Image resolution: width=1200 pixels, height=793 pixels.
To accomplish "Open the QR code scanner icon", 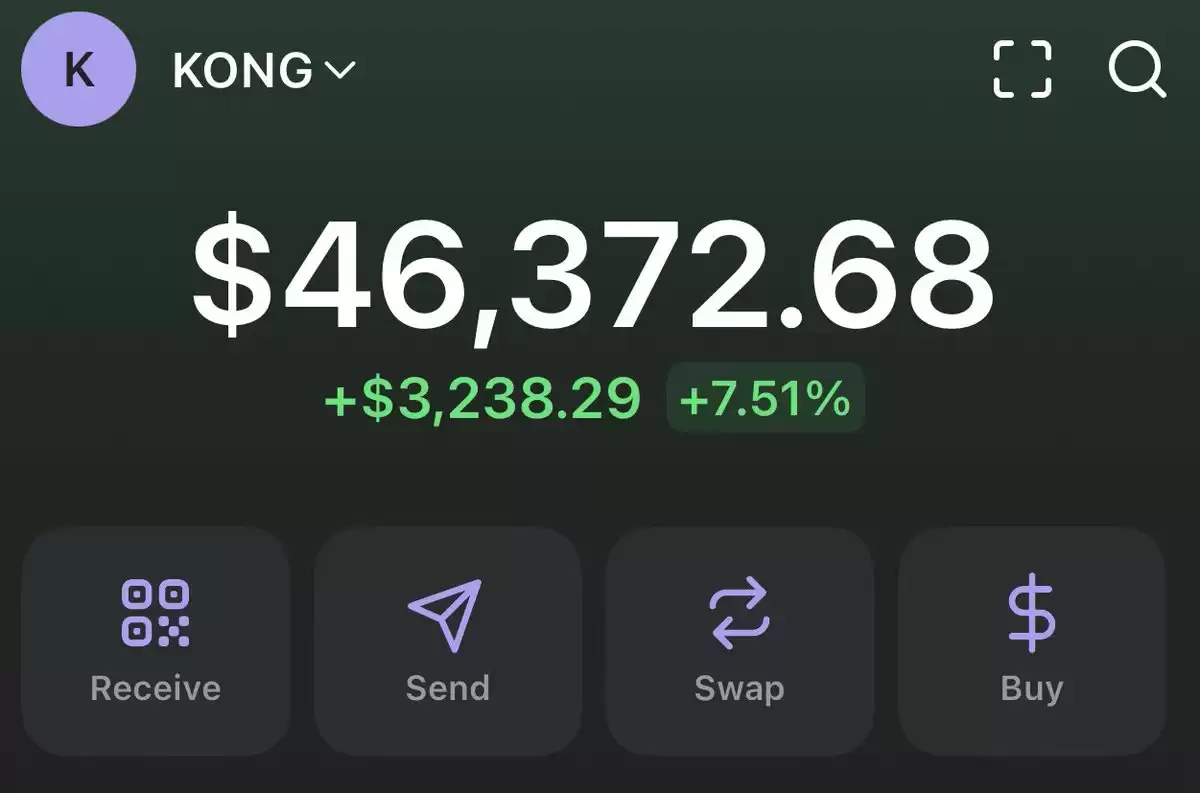I will tap(1022, 70).
